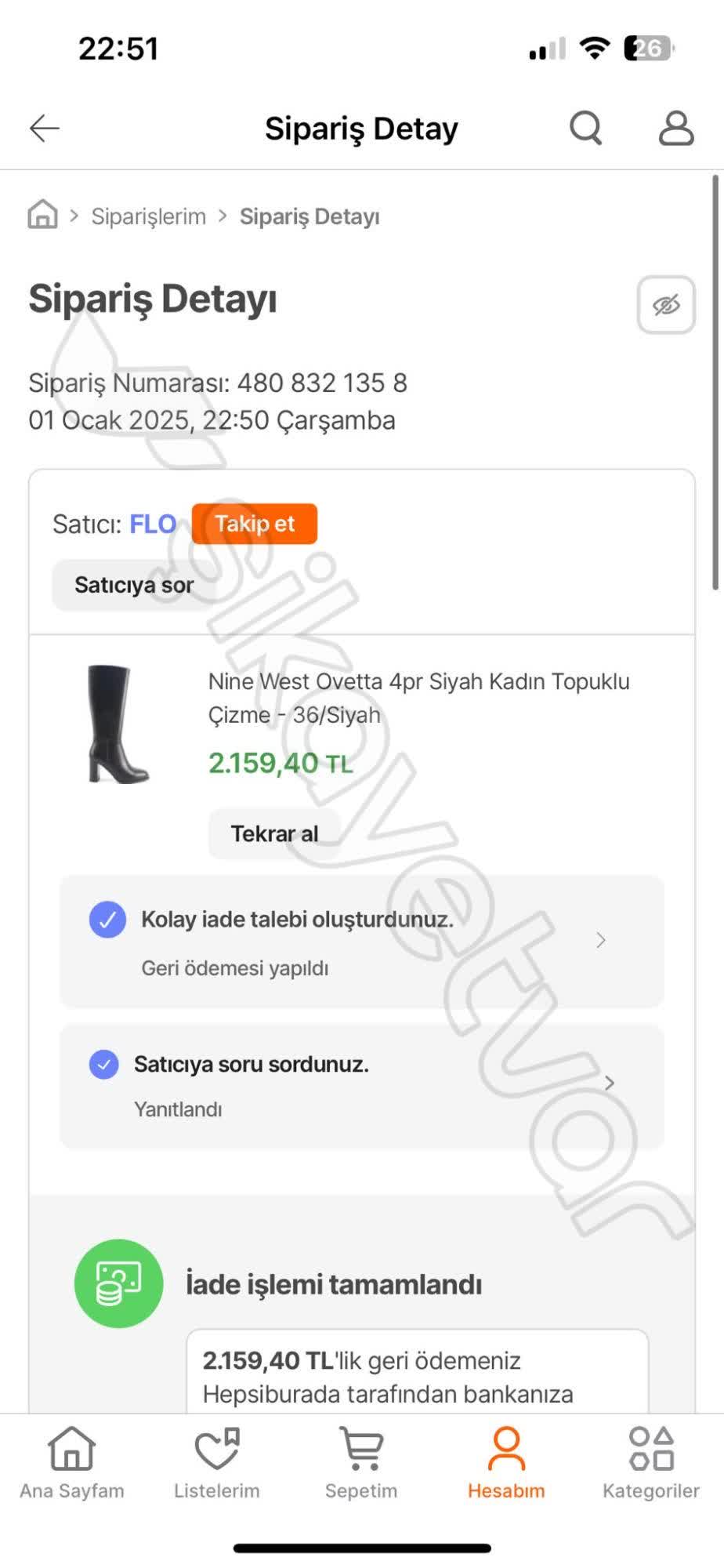Viewport: 724px width, 1568px height.
Task: Hide order details using the crossed-eye button
Action: 665,305
